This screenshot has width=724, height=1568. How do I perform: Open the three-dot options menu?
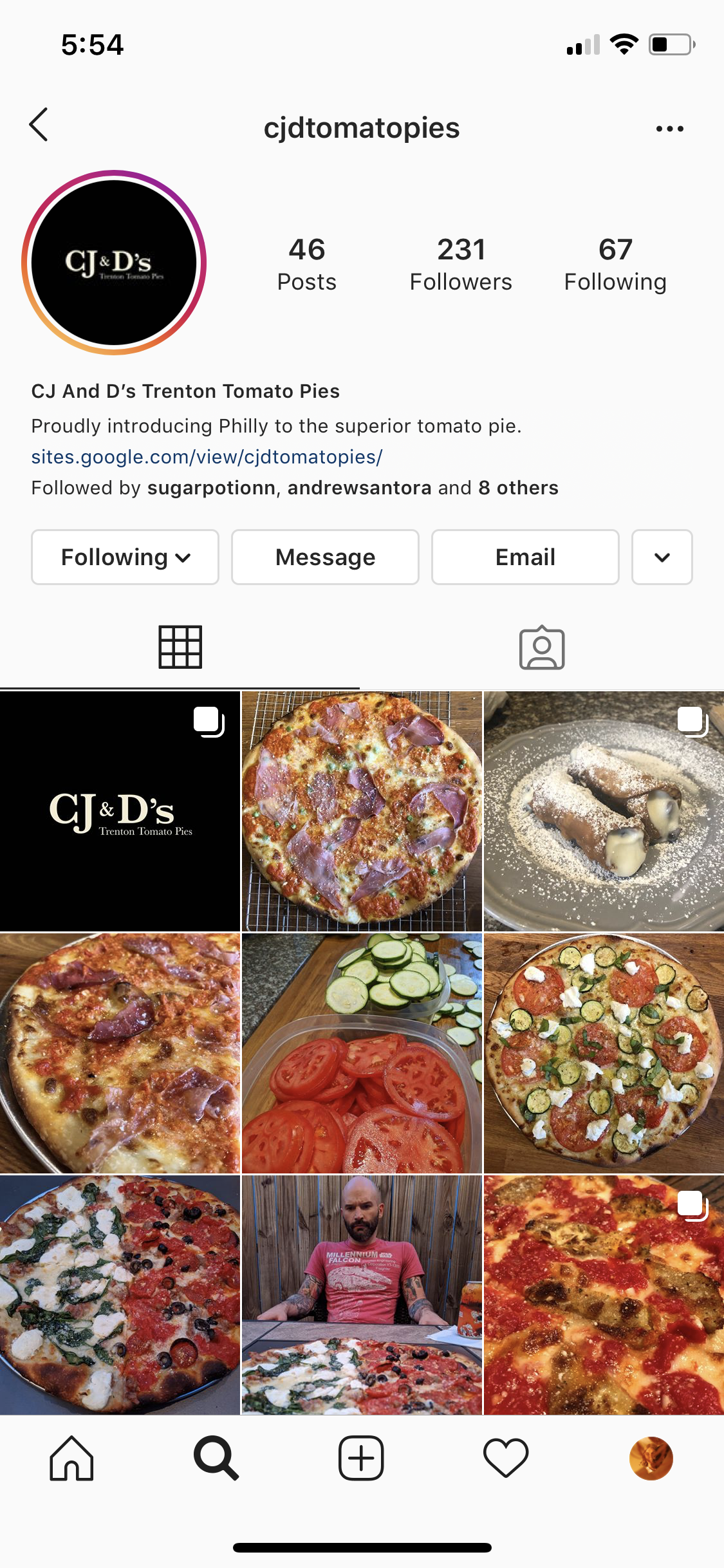tap(669, 129)
